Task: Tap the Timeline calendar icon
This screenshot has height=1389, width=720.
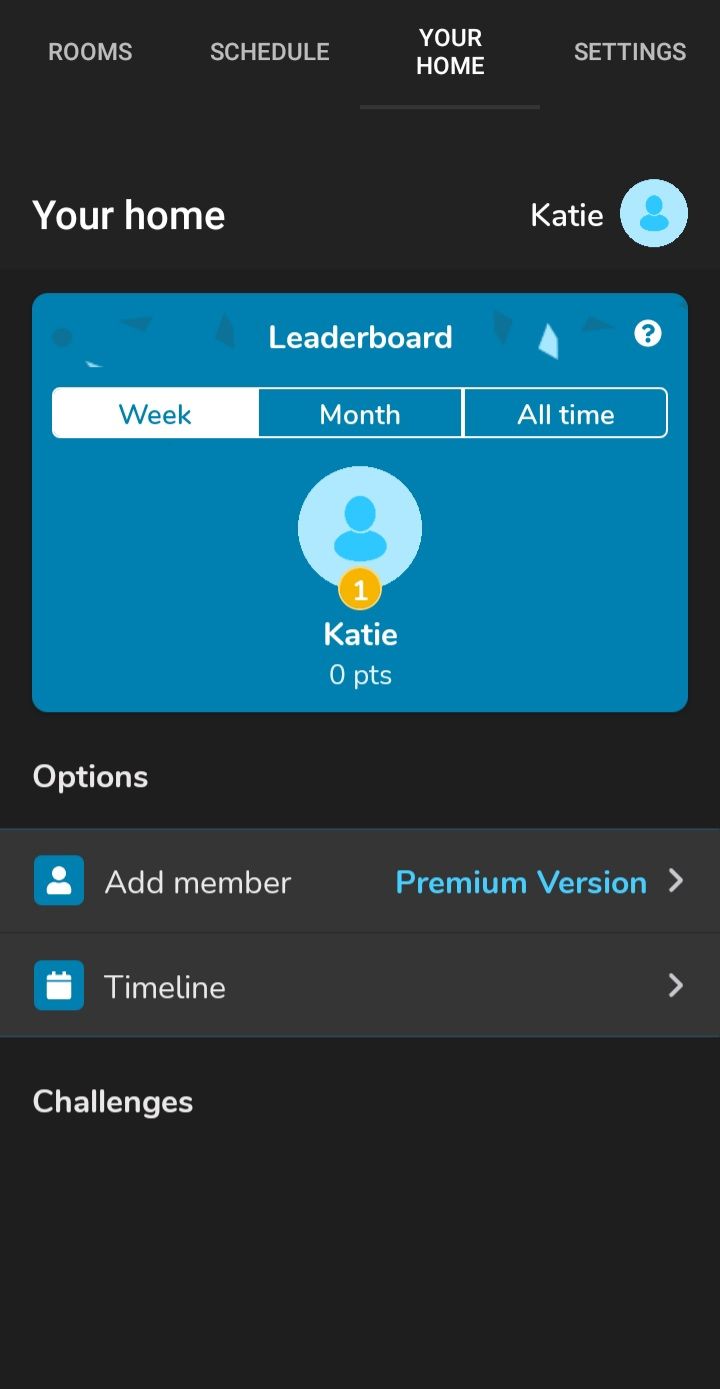Action: 58,985
